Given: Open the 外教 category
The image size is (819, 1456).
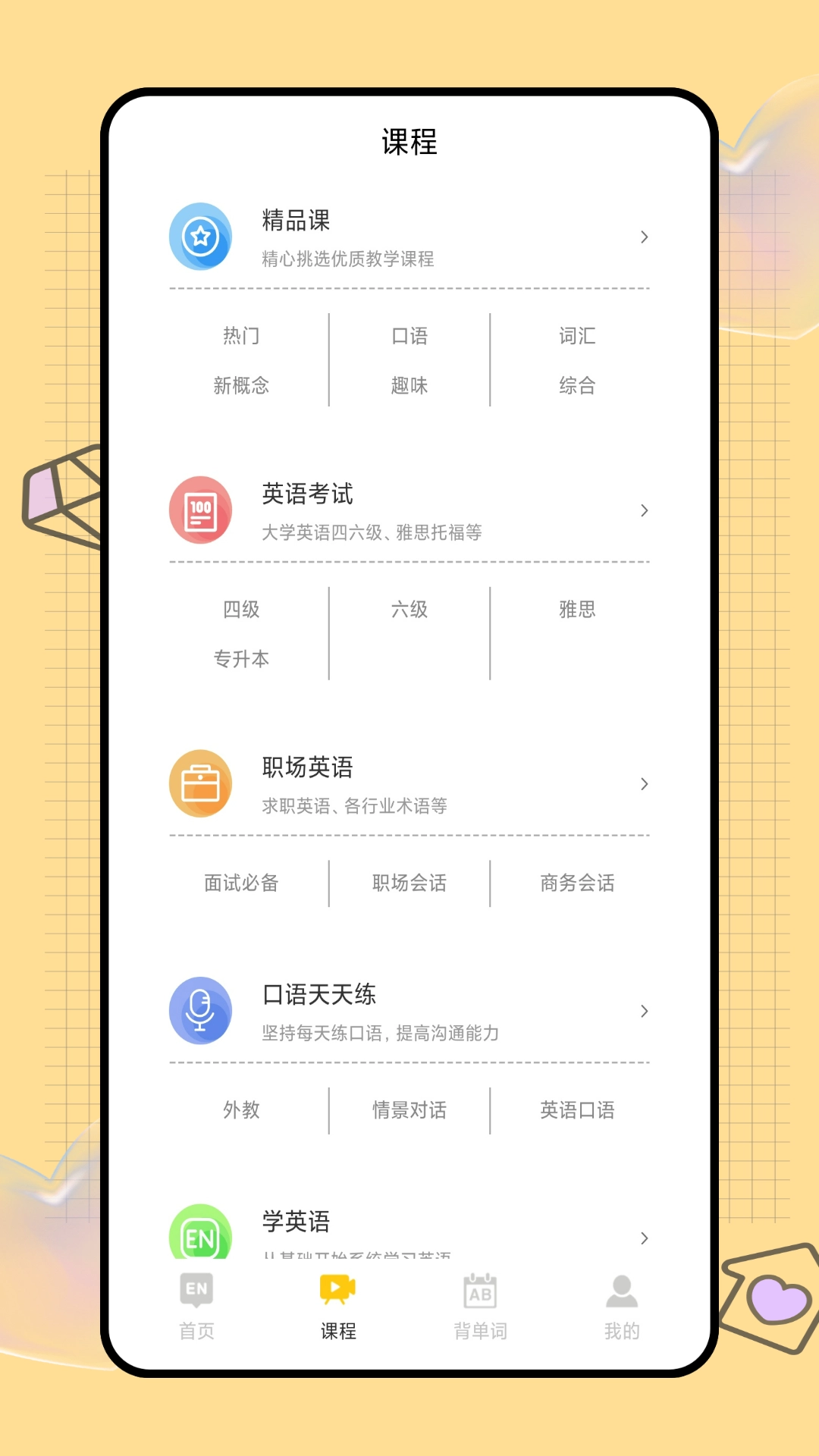Looking at the screenshot, I should (x=240, y=1109).
